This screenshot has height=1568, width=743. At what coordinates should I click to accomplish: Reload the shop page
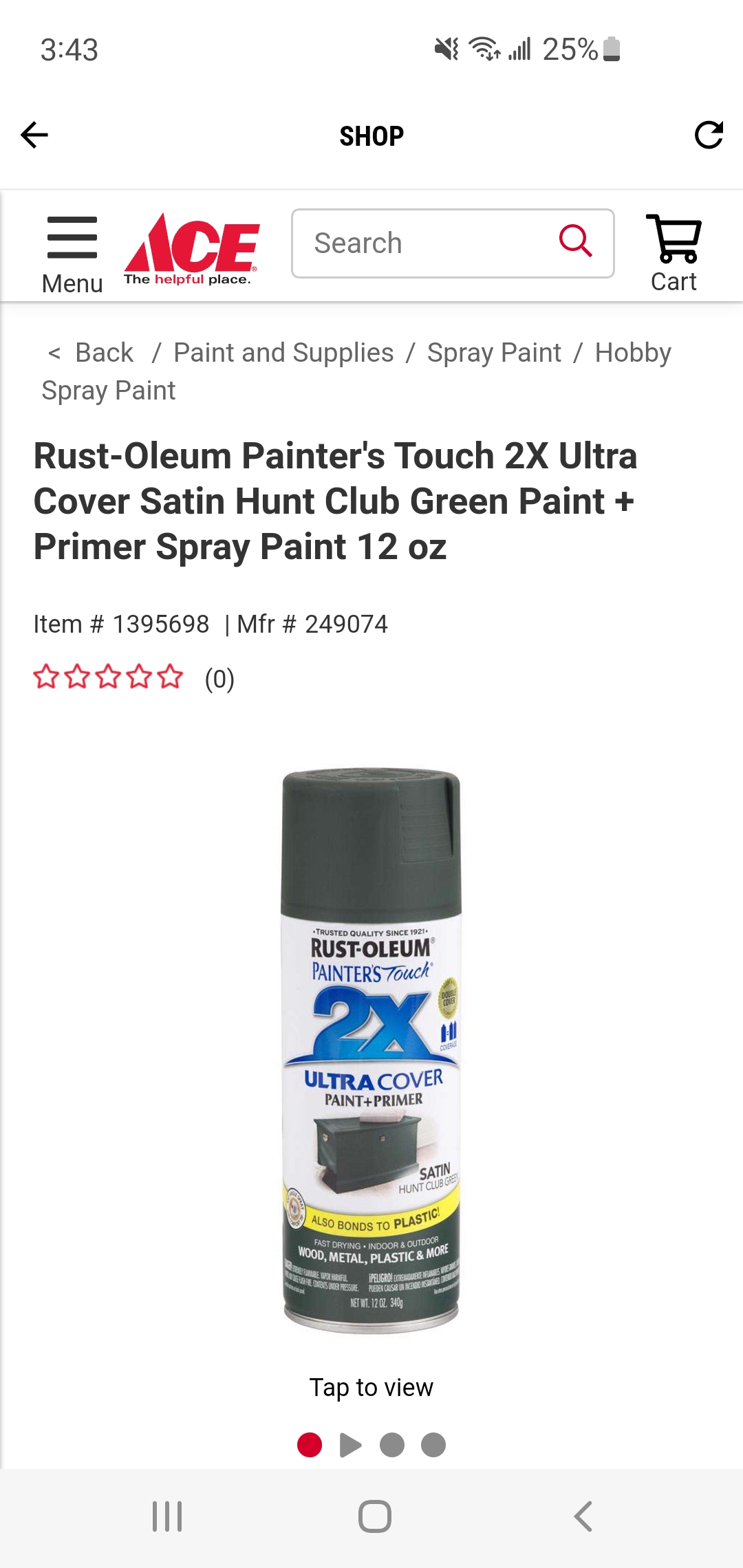709,135
